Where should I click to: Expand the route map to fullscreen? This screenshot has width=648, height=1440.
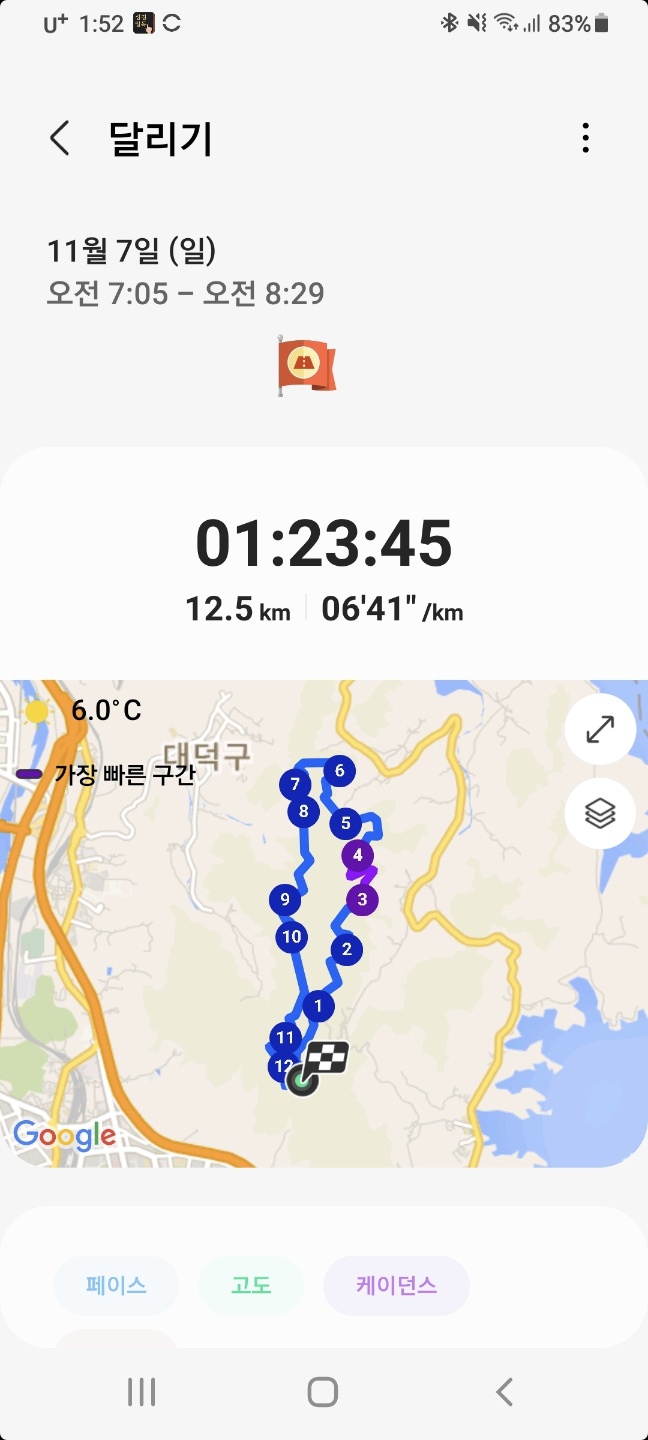[600, 730]
